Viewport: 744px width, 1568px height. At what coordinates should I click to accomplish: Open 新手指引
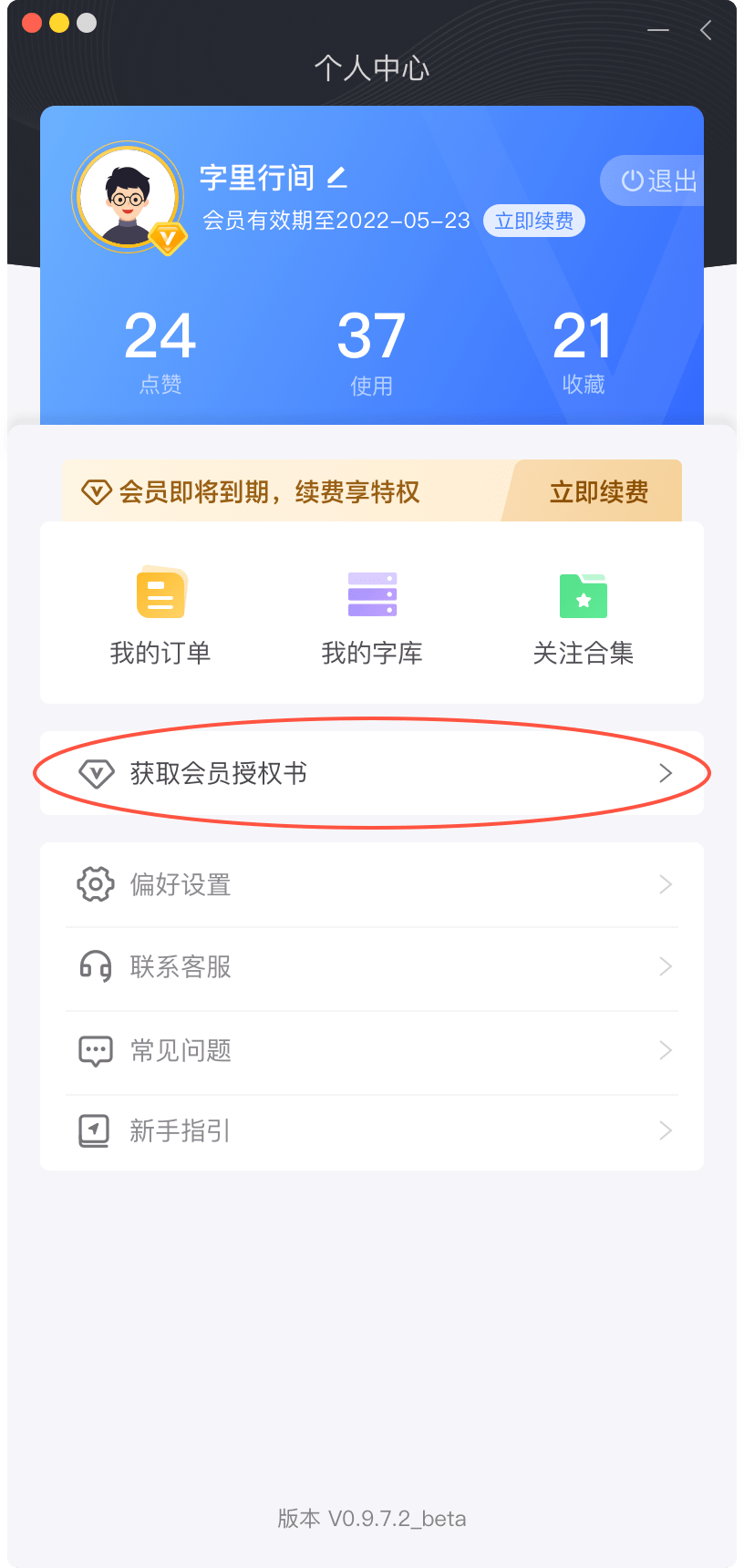coord(372,1130)
